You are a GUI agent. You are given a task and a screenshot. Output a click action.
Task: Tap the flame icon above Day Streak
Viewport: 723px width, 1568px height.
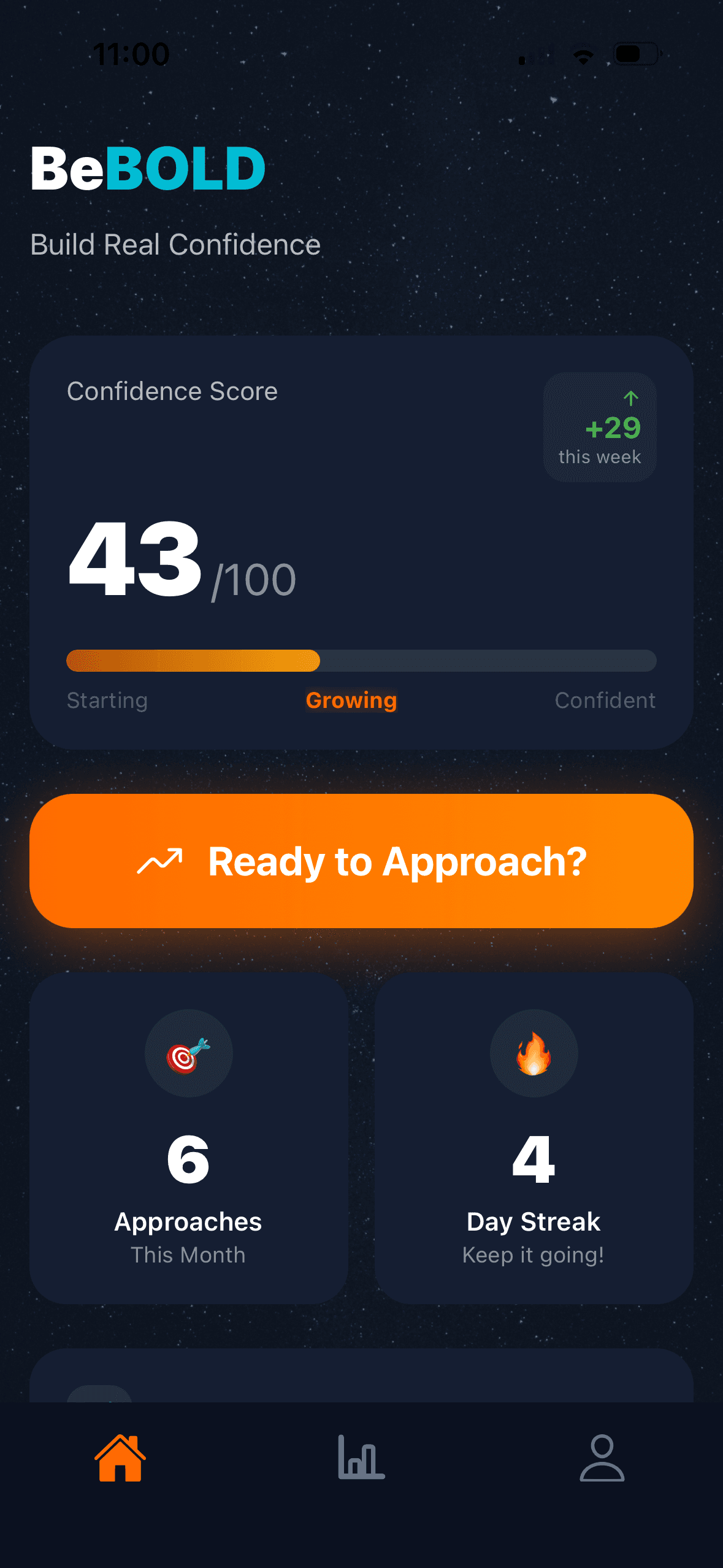click(x=534, y=1053)
